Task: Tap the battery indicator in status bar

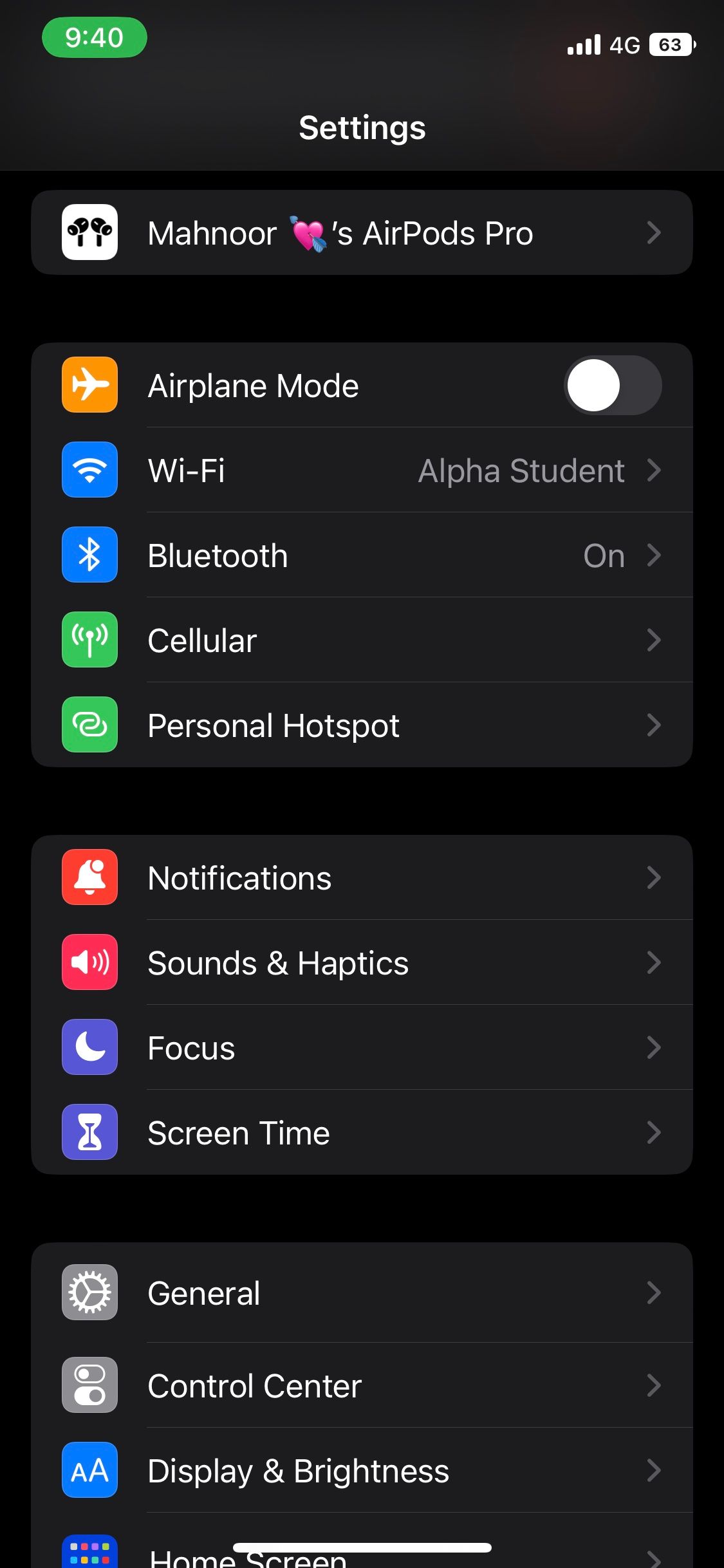Action: 673,44
